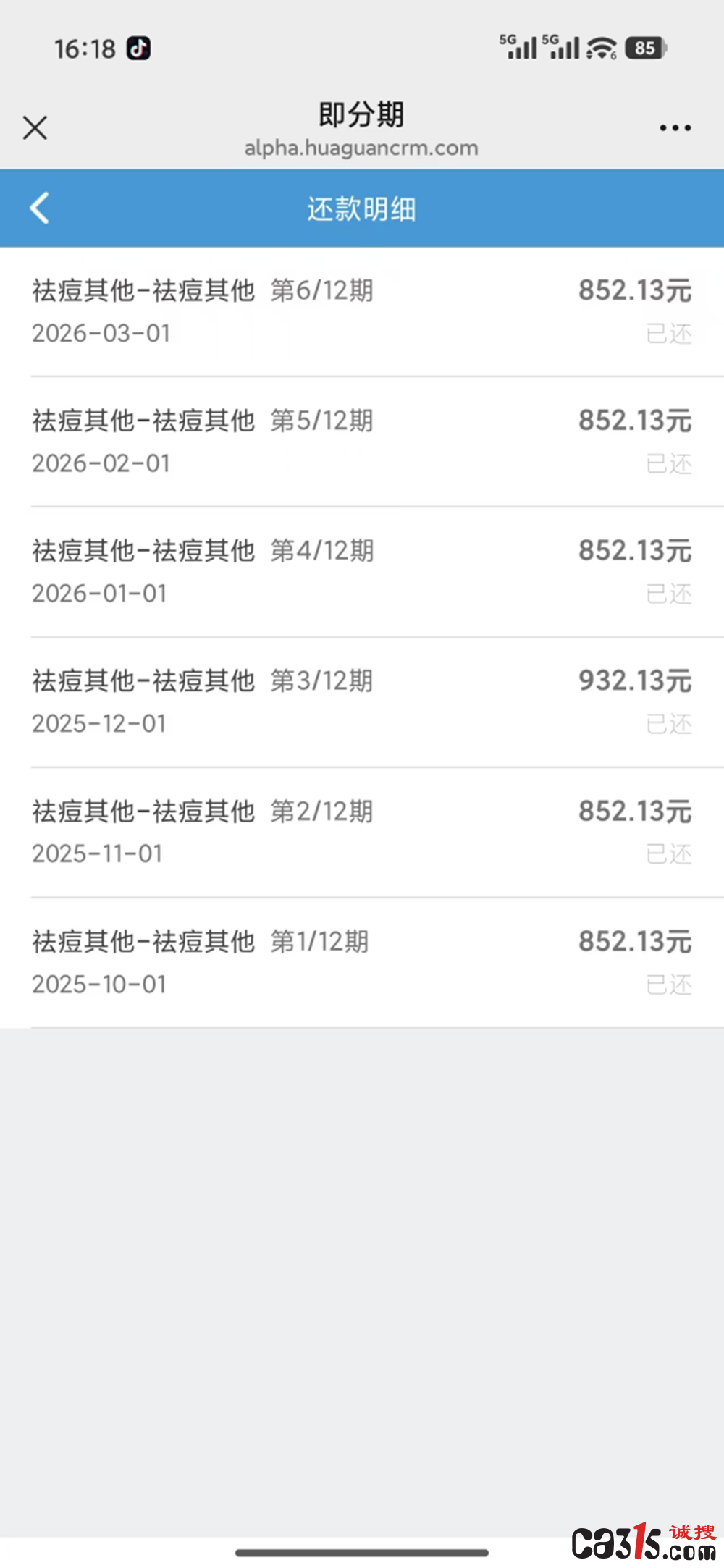
Task: Close the 即分期 web page
Action: pyautogui.click(x=35, y=128)
